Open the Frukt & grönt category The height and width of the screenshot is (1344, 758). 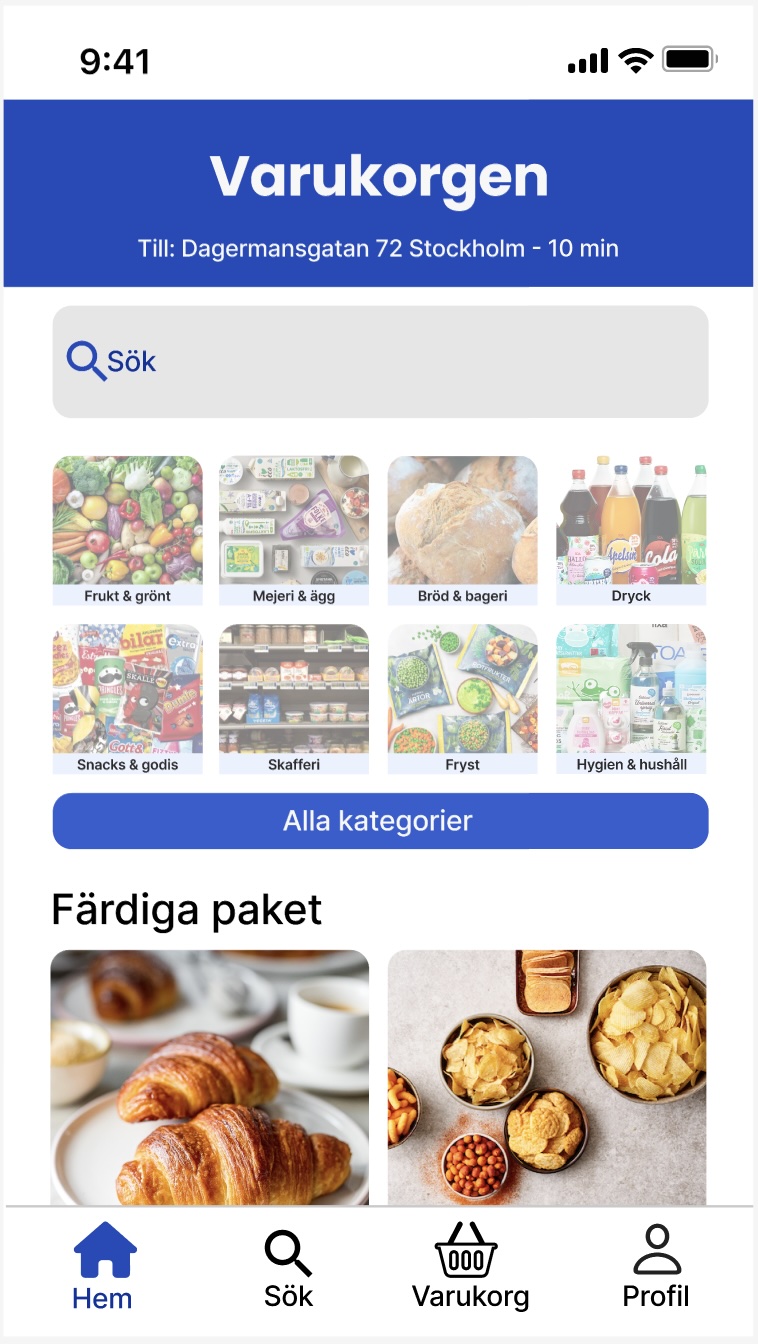coord(128,531)
